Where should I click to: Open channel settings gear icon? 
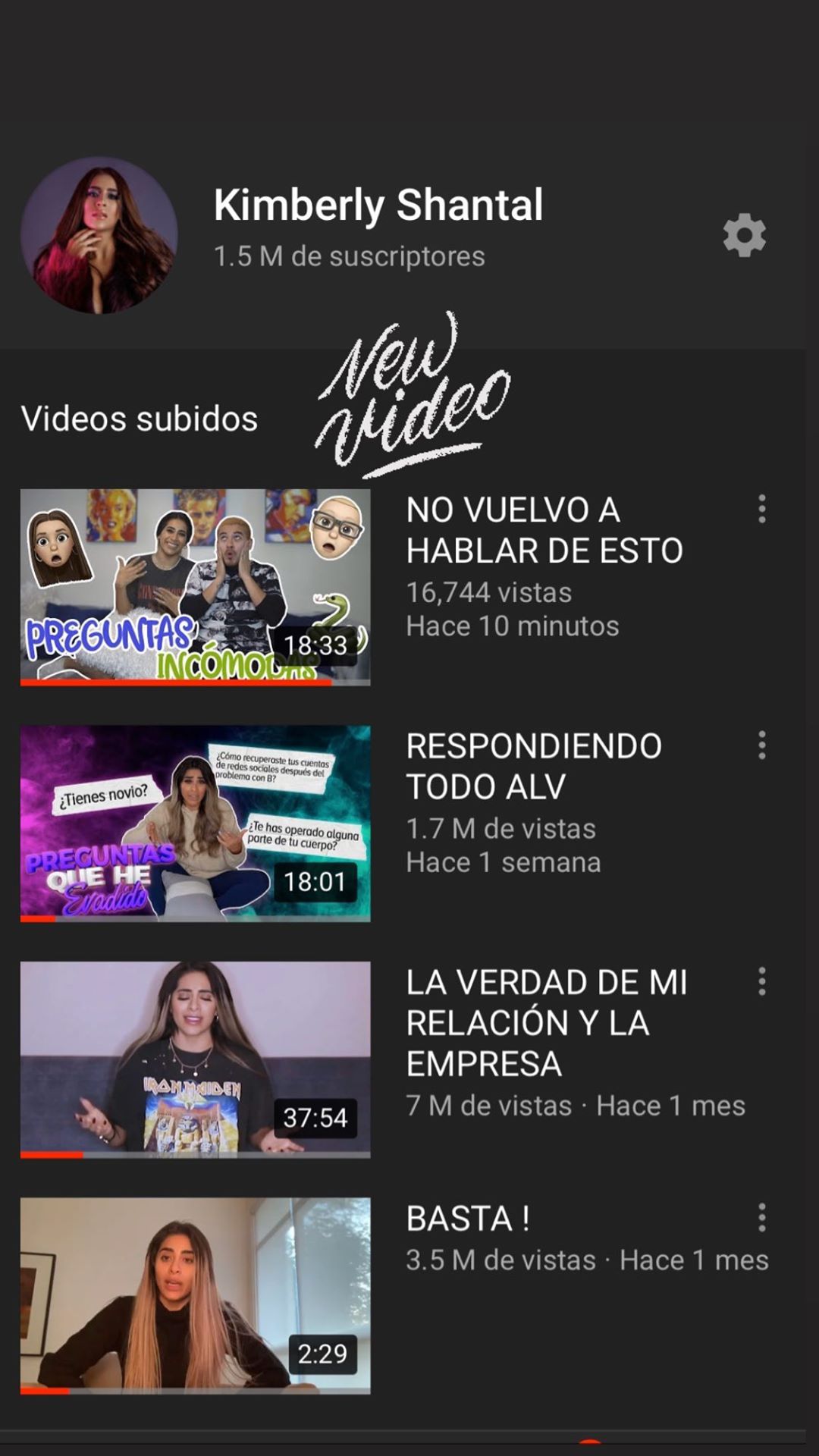744,235
